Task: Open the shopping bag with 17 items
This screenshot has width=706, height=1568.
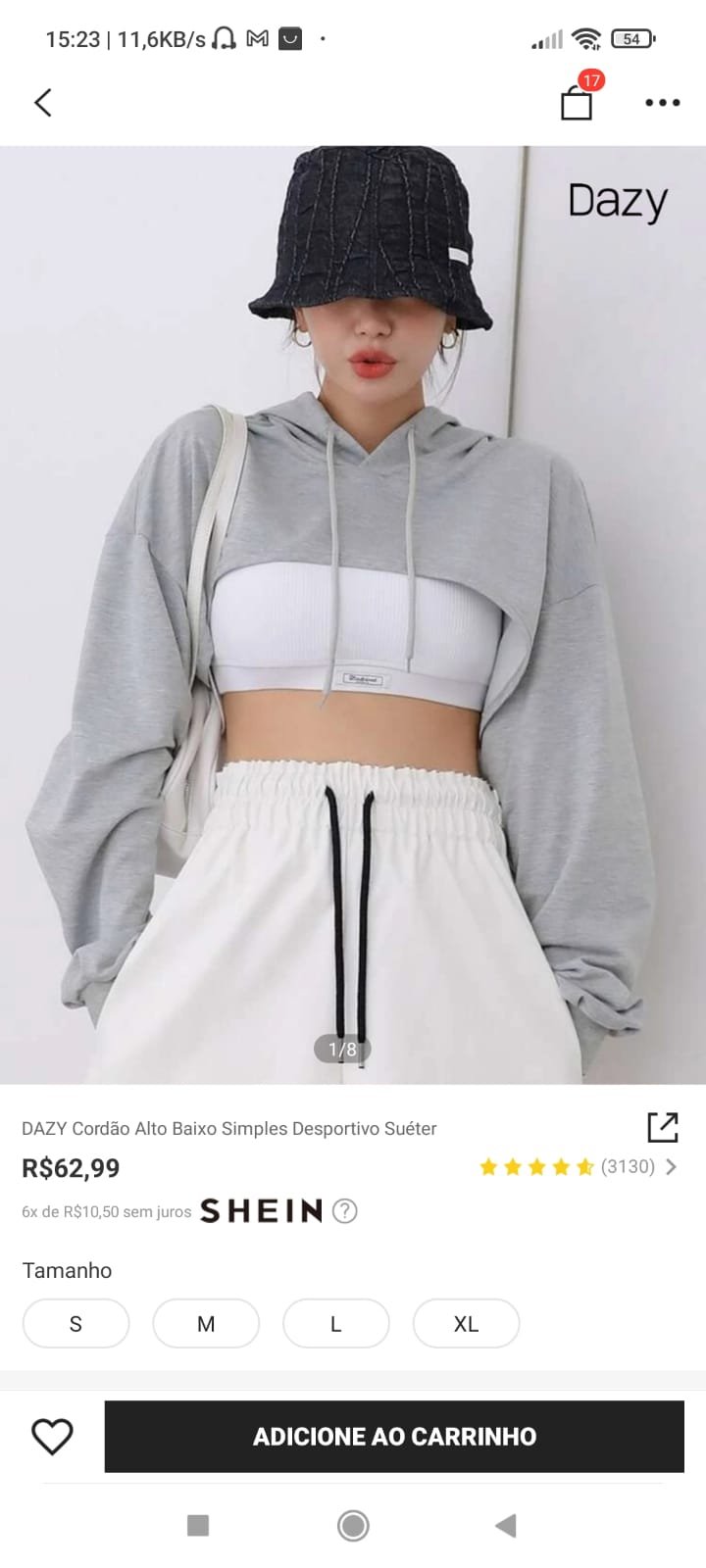Action: click(577, 102)
